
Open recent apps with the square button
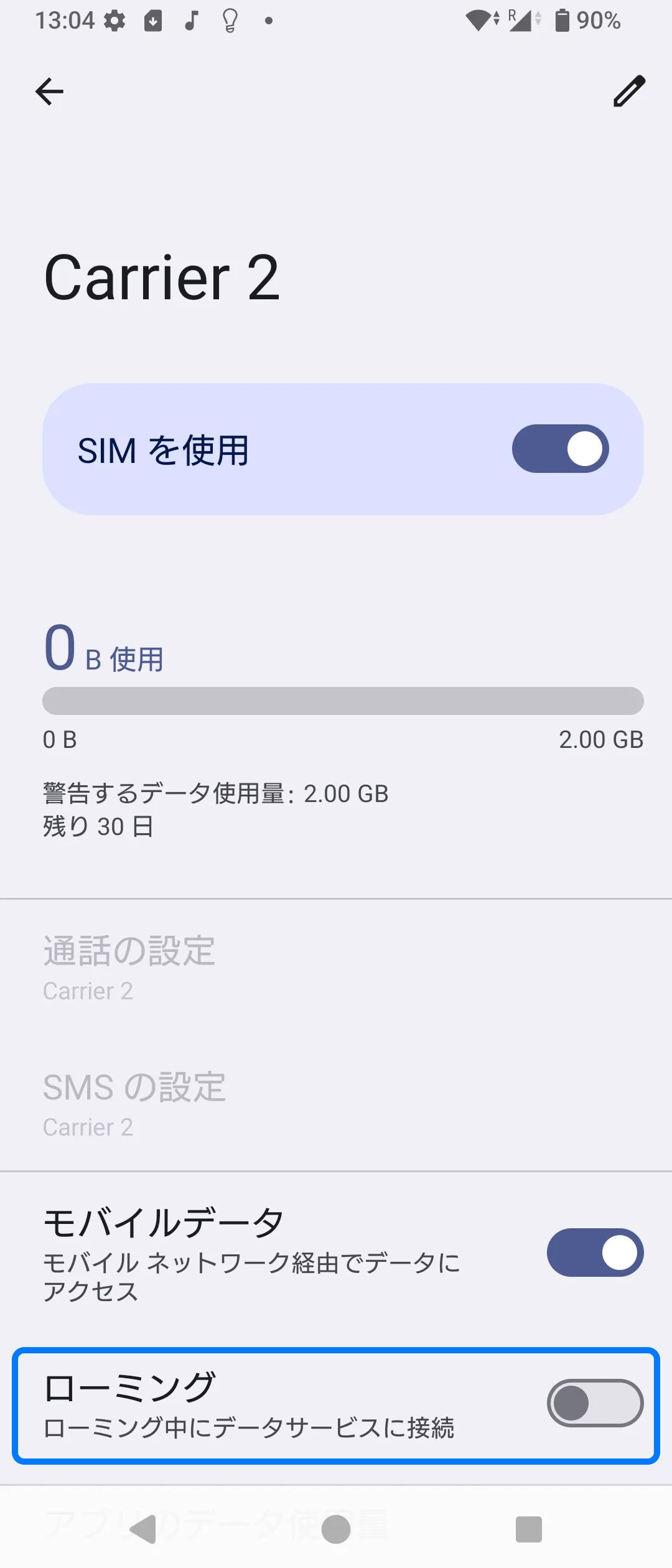pos(528,1529)
